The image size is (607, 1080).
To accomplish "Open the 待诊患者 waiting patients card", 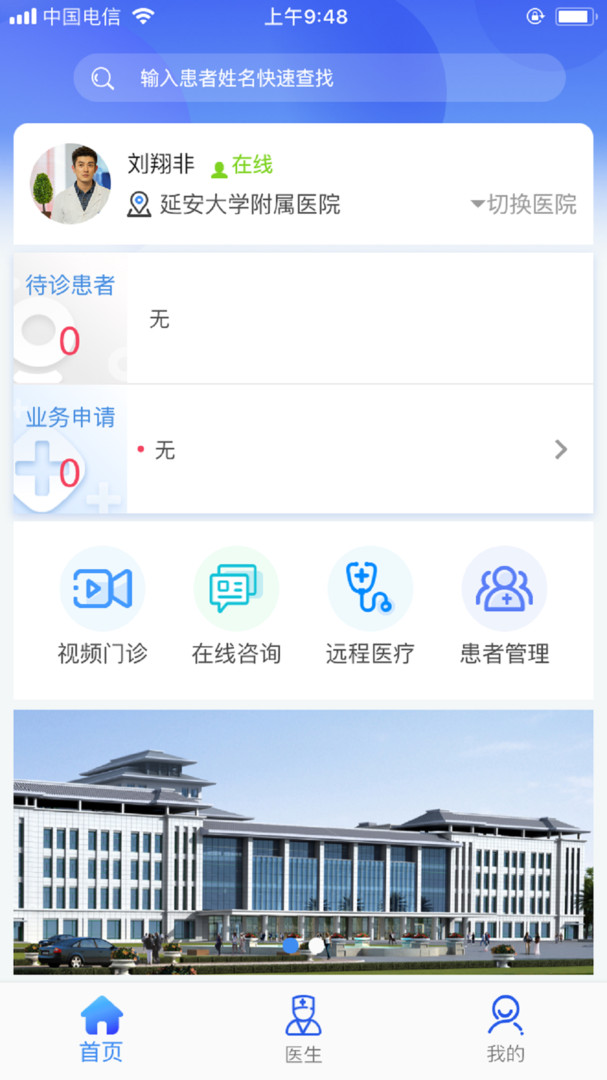I will click(x=302, y=319).
